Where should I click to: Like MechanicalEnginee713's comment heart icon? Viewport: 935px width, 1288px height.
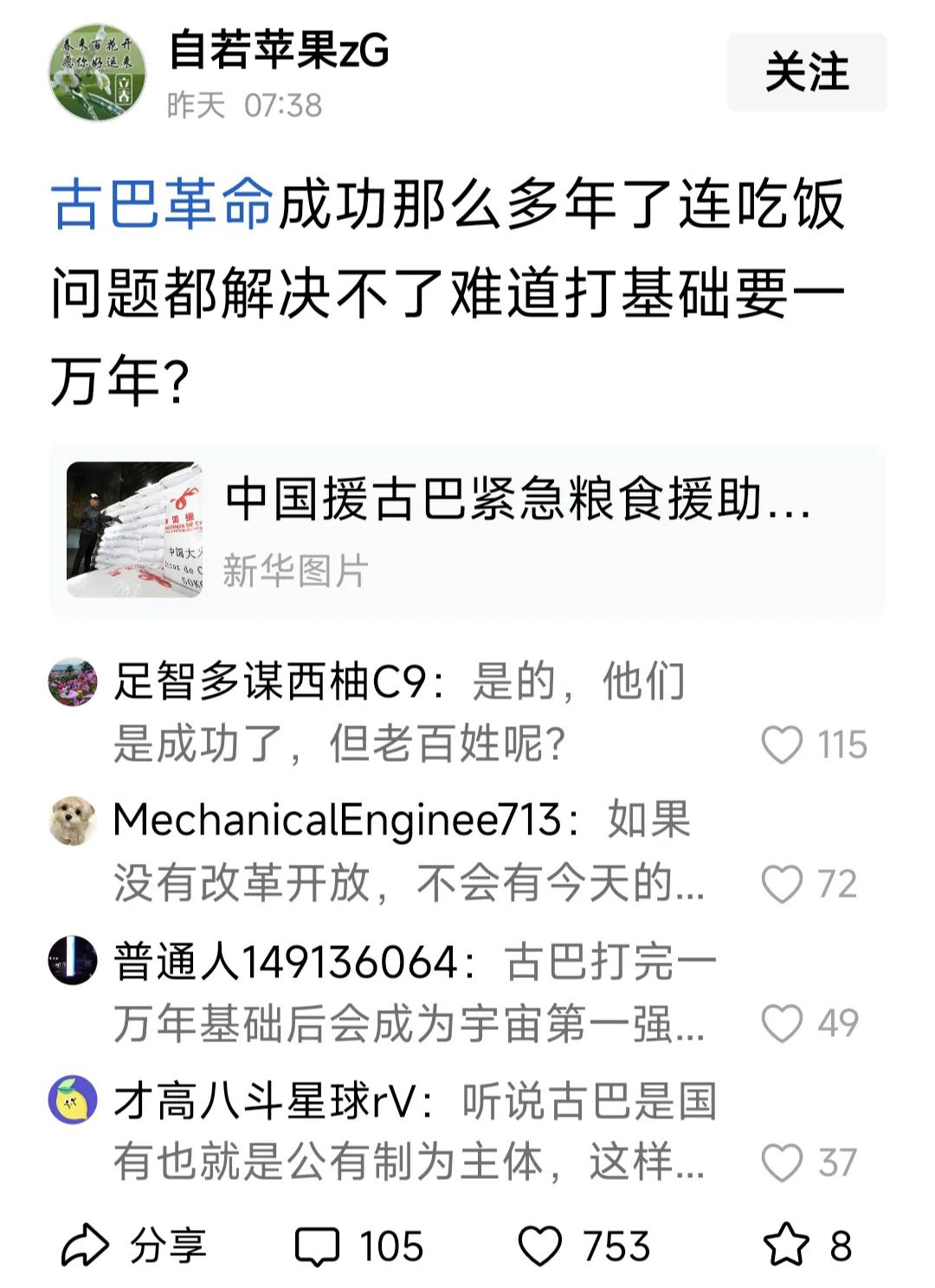point(786,882)
